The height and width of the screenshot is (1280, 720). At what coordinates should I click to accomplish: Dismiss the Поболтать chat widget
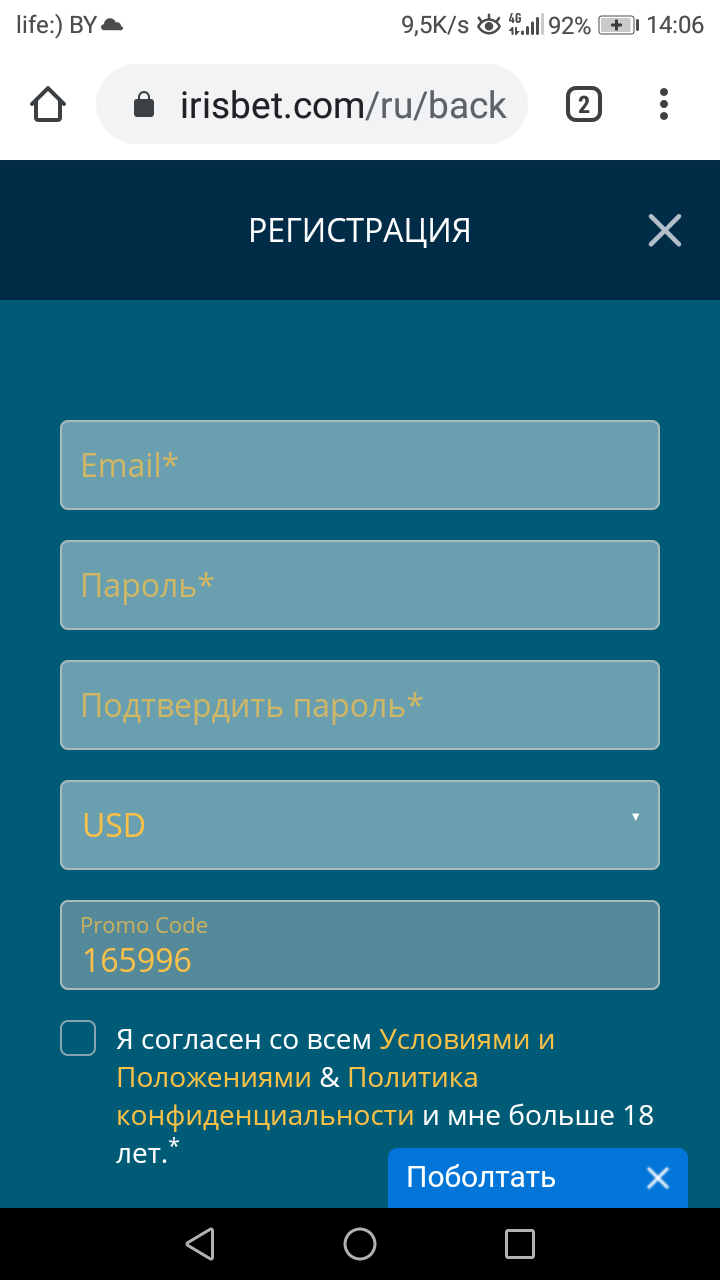tap(657, 1178)
